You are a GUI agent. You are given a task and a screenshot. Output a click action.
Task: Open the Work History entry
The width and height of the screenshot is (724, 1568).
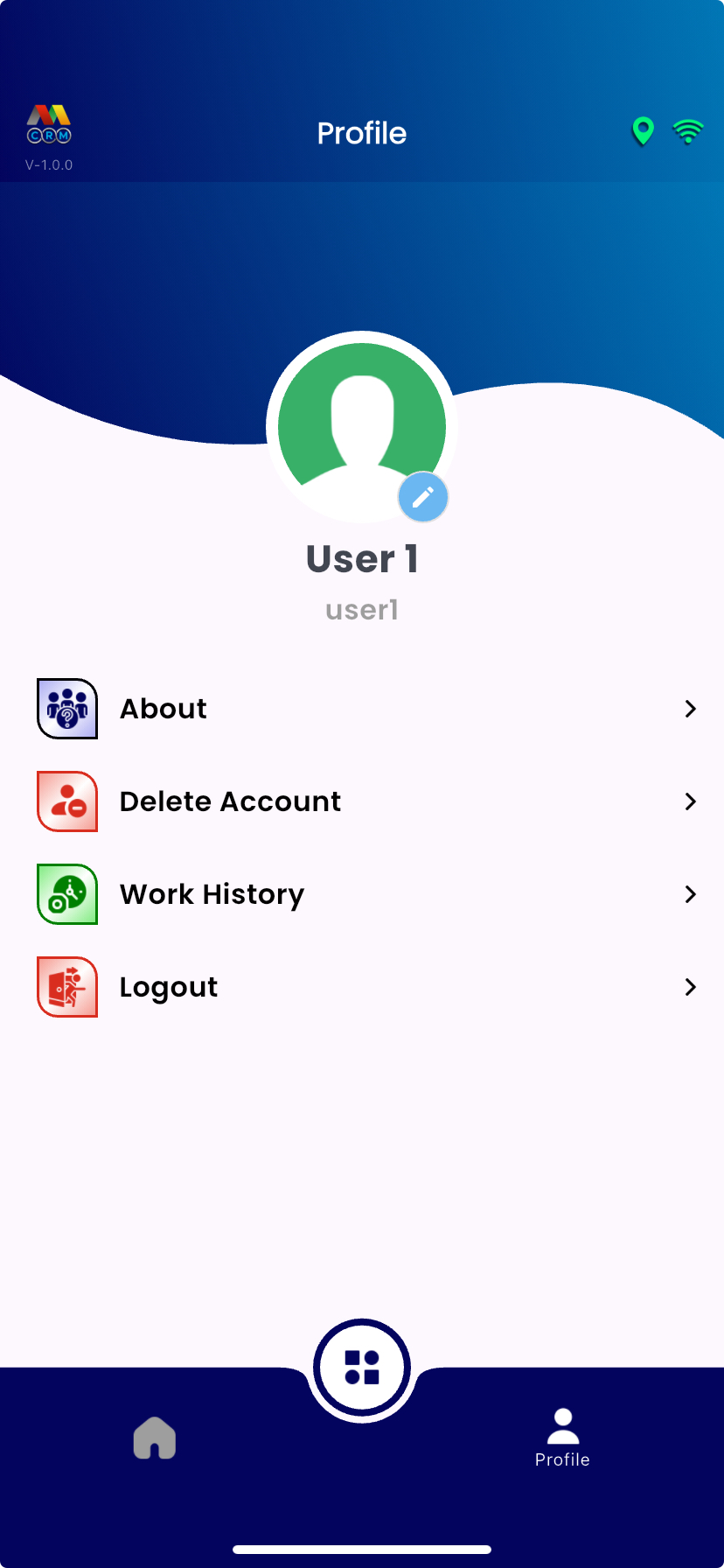212,893
